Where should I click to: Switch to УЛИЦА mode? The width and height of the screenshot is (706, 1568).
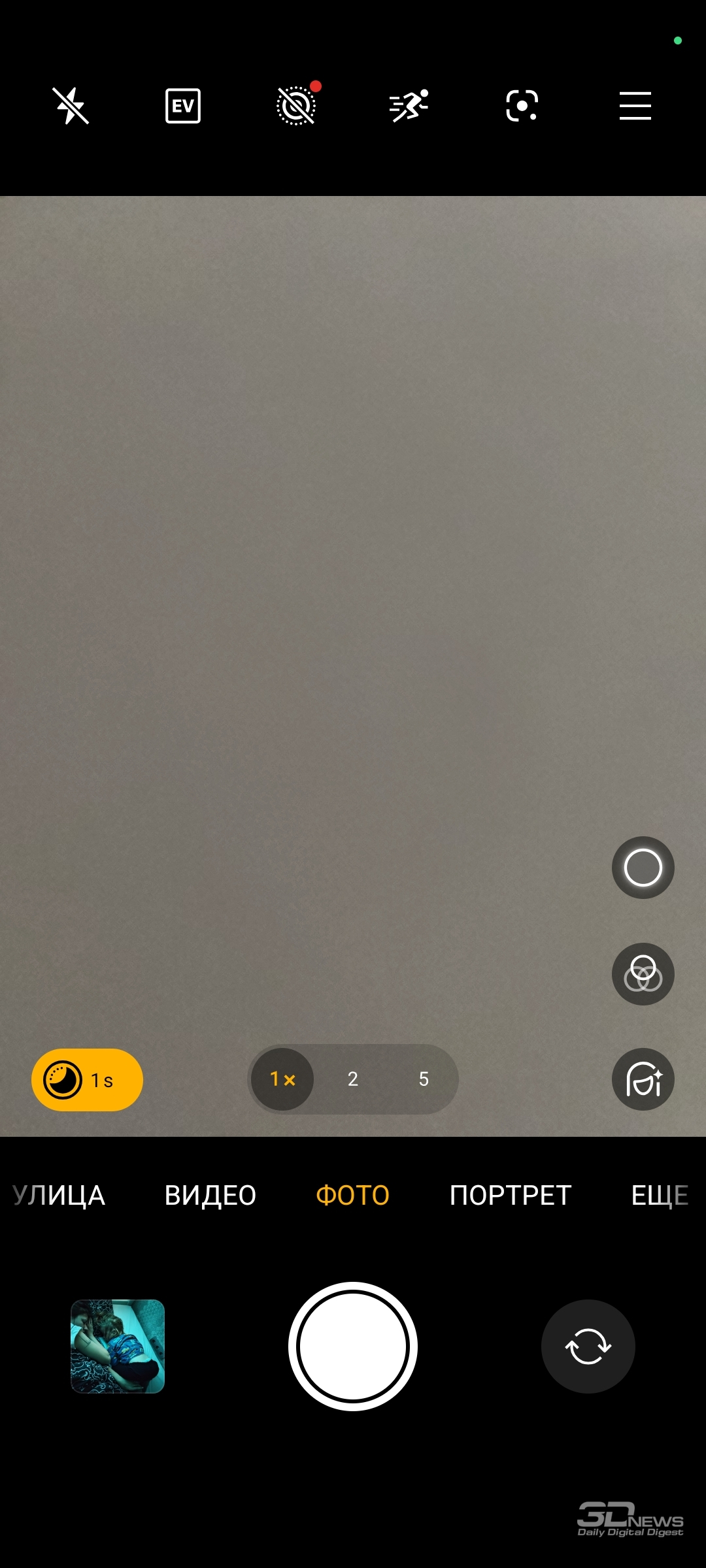(59, 1196)
